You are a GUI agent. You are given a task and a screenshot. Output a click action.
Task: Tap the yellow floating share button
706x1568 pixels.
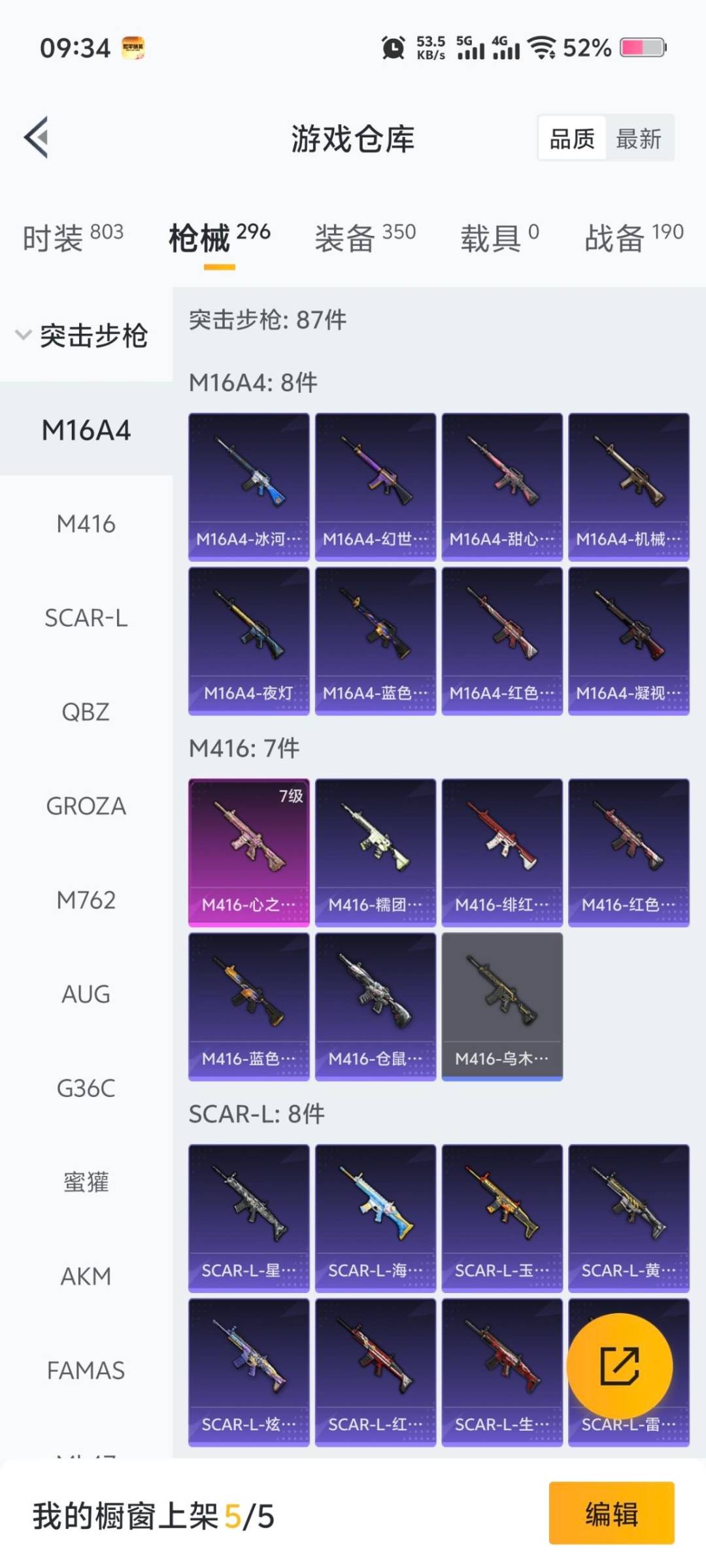[x=619, y=1366]
